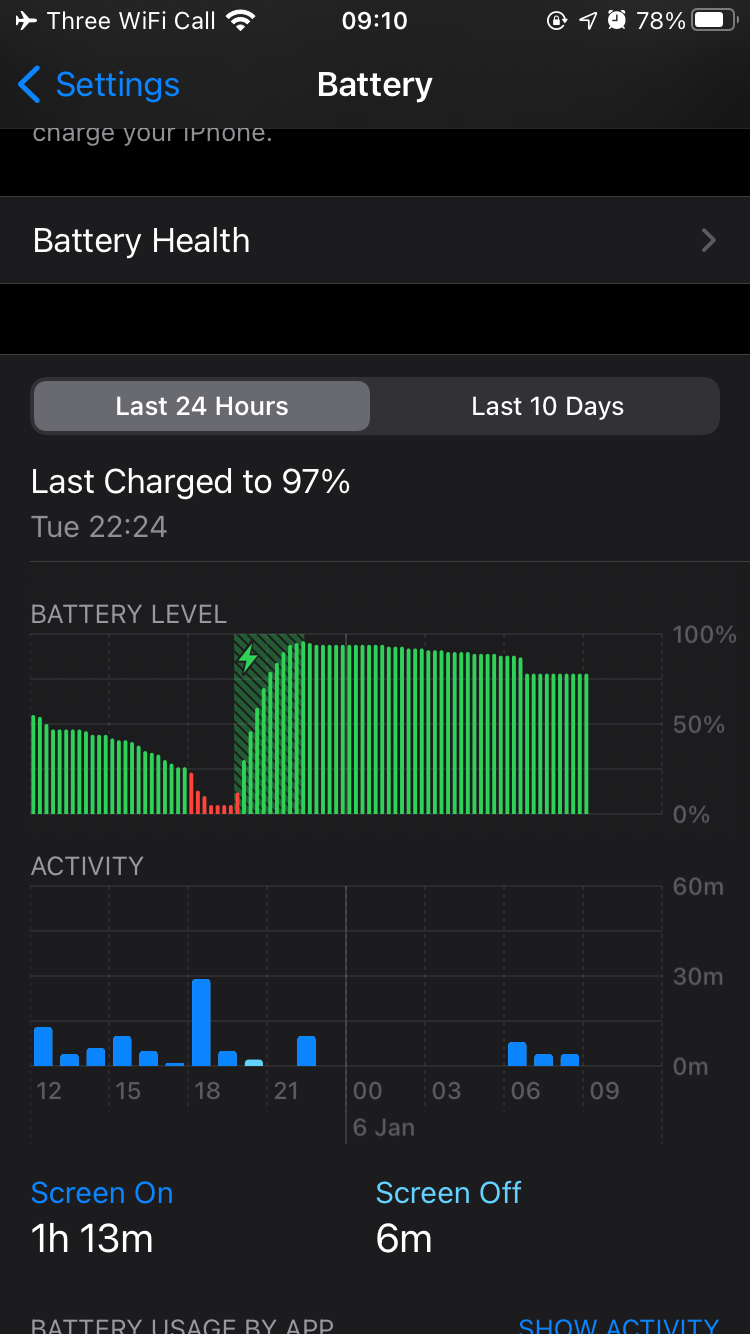Viewport: 750px width, 1334px height.
Task: Tap Show Activity link
Action: (x=618, y=1324)
